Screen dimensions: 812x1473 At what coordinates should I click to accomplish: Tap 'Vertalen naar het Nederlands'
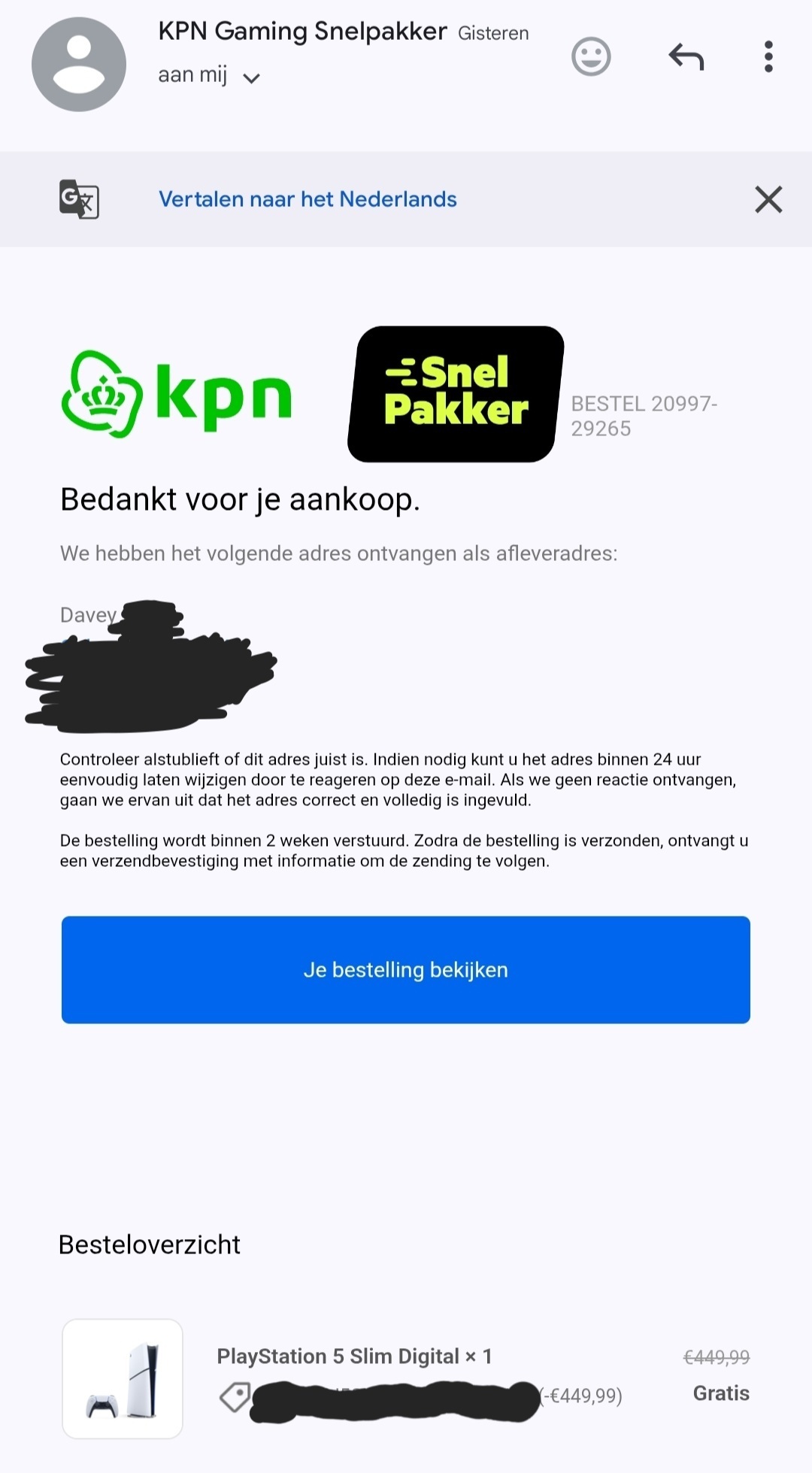click(x=308, y=199)
